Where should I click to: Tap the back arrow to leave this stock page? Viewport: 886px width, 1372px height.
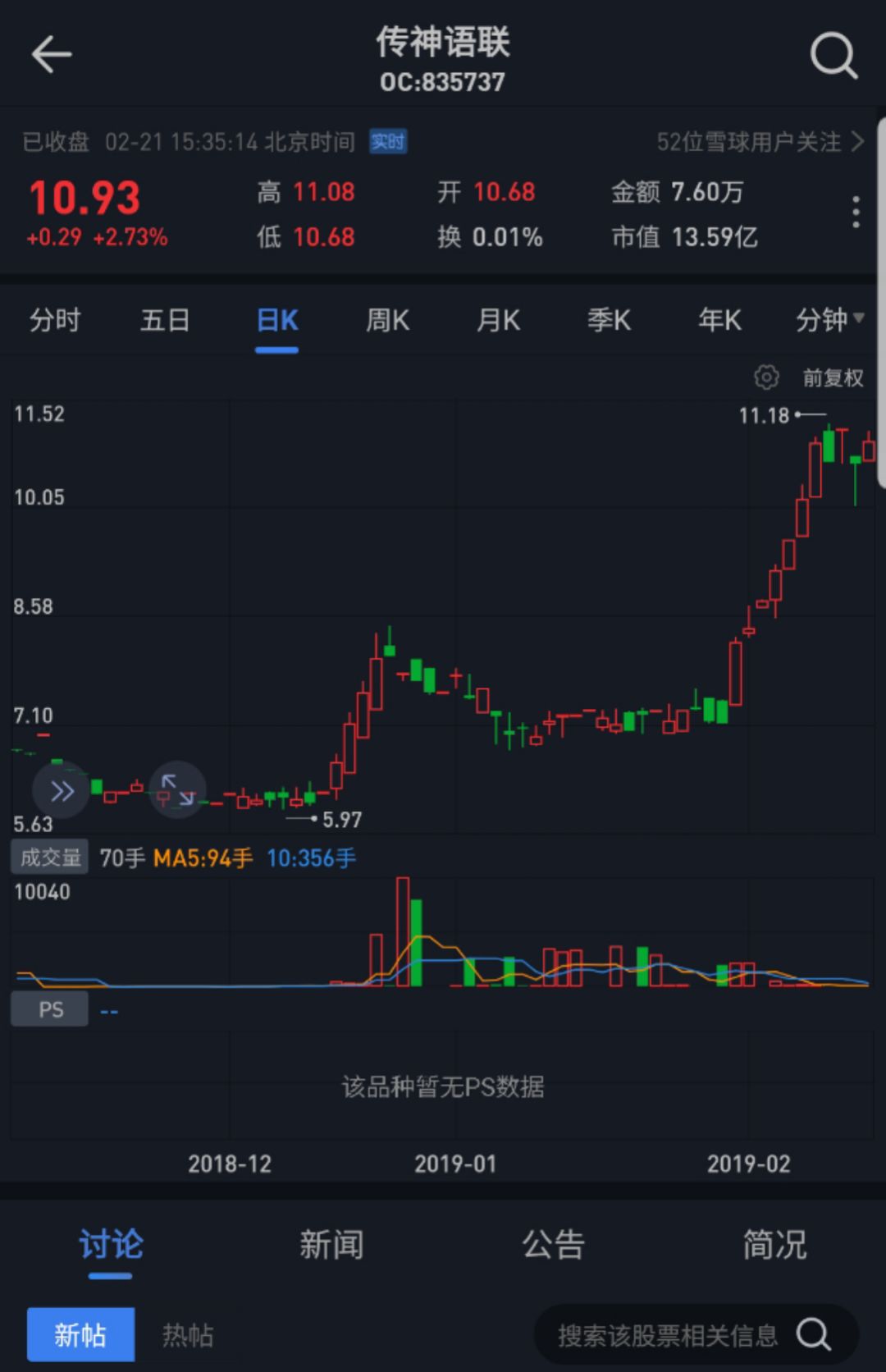point(52,54)
